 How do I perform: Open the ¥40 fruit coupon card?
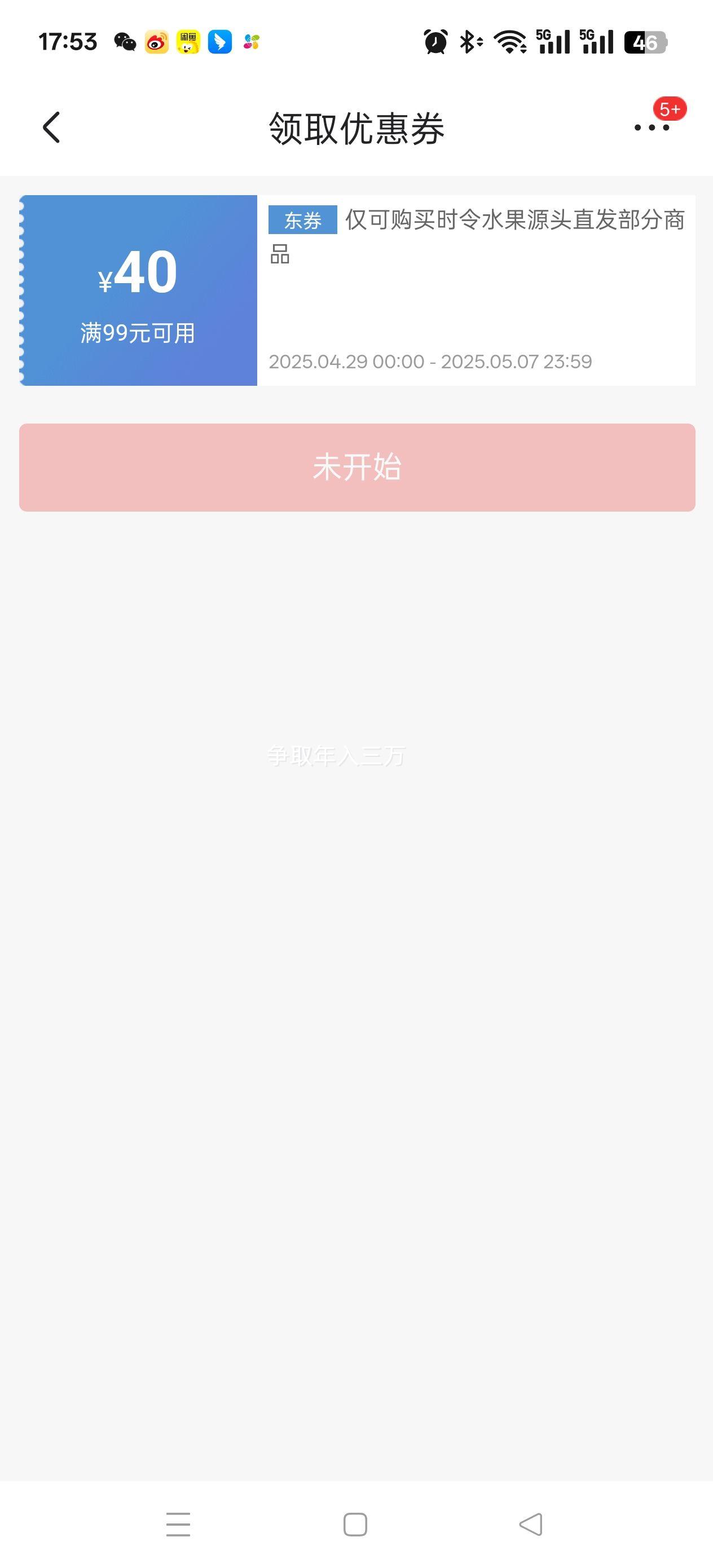pyautogui.click(x=357, y=290)
